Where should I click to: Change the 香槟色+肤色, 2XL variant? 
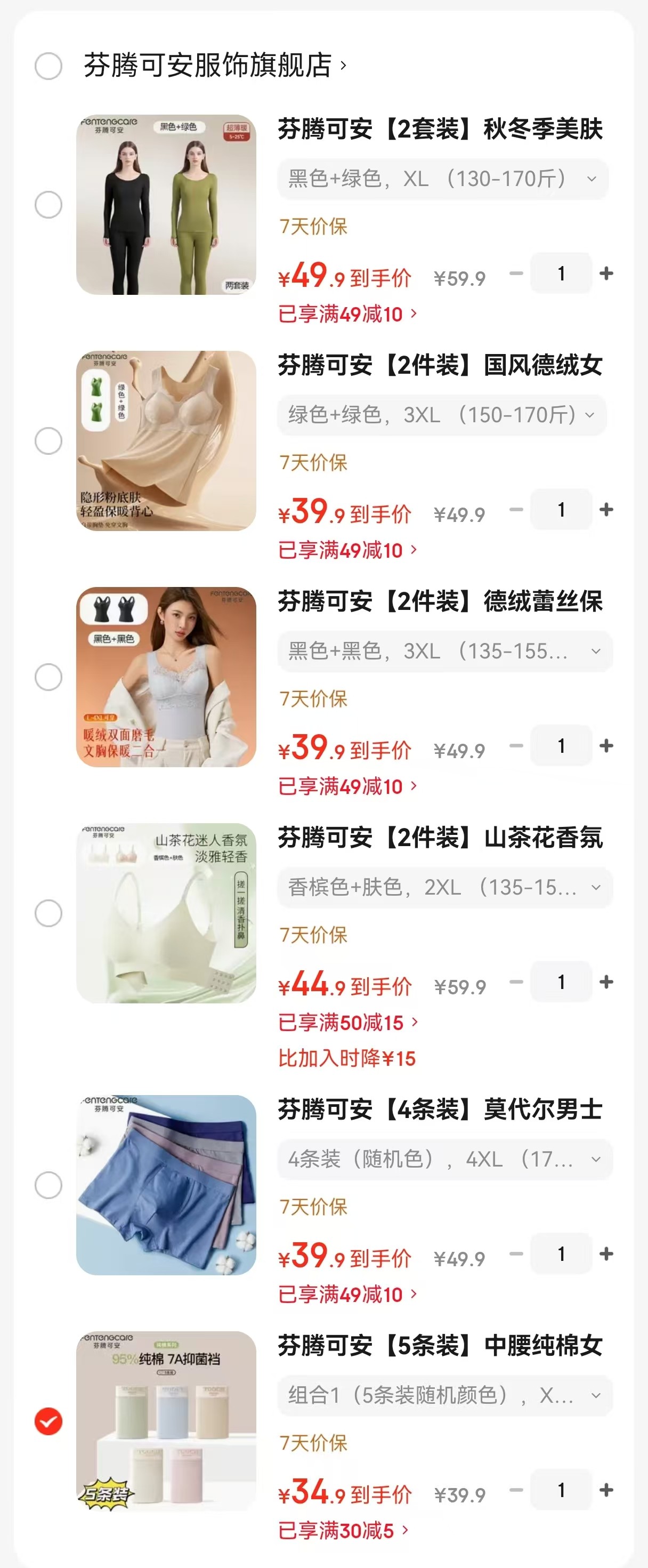pyautogui.click(x=445, y=888)
